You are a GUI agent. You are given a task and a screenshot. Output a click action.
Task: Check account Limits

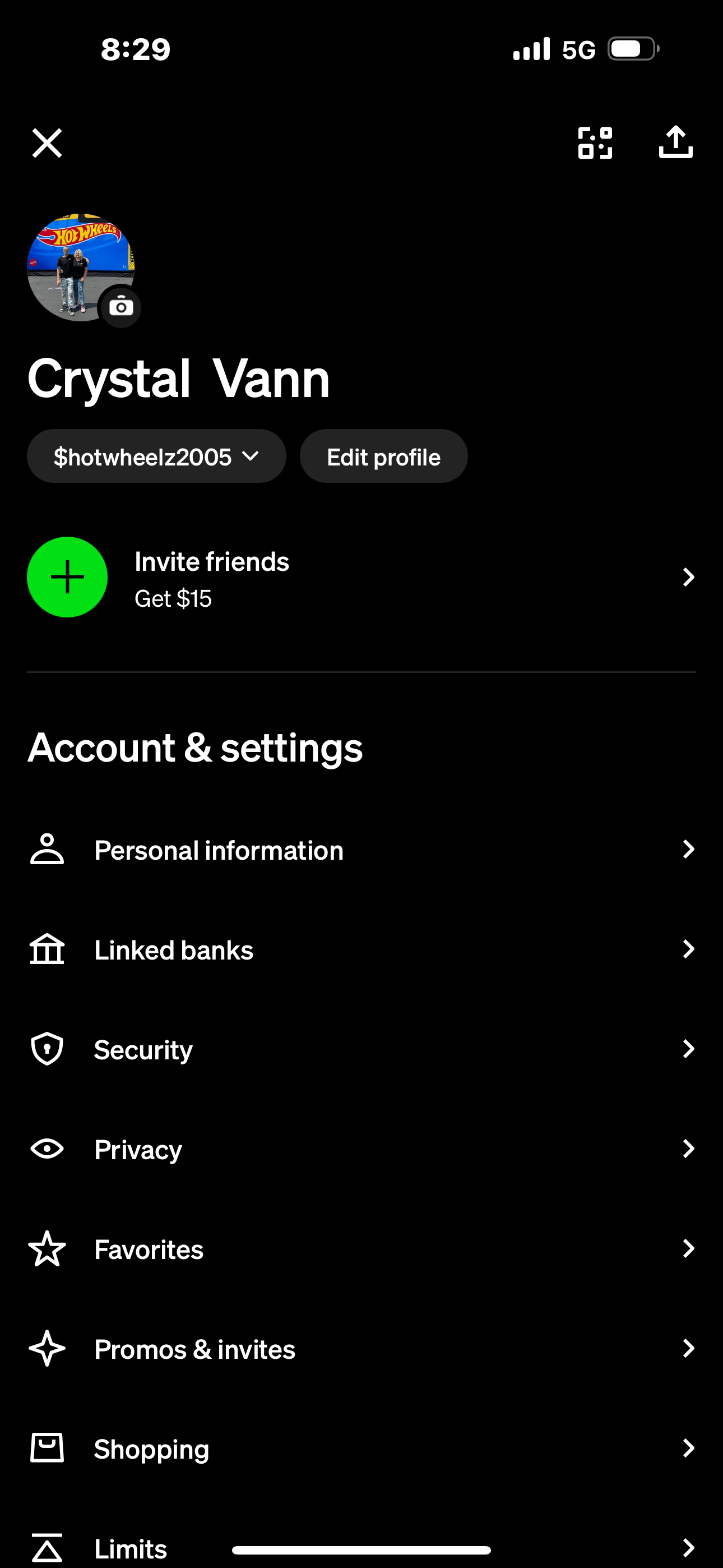(x=131, y=1547)
